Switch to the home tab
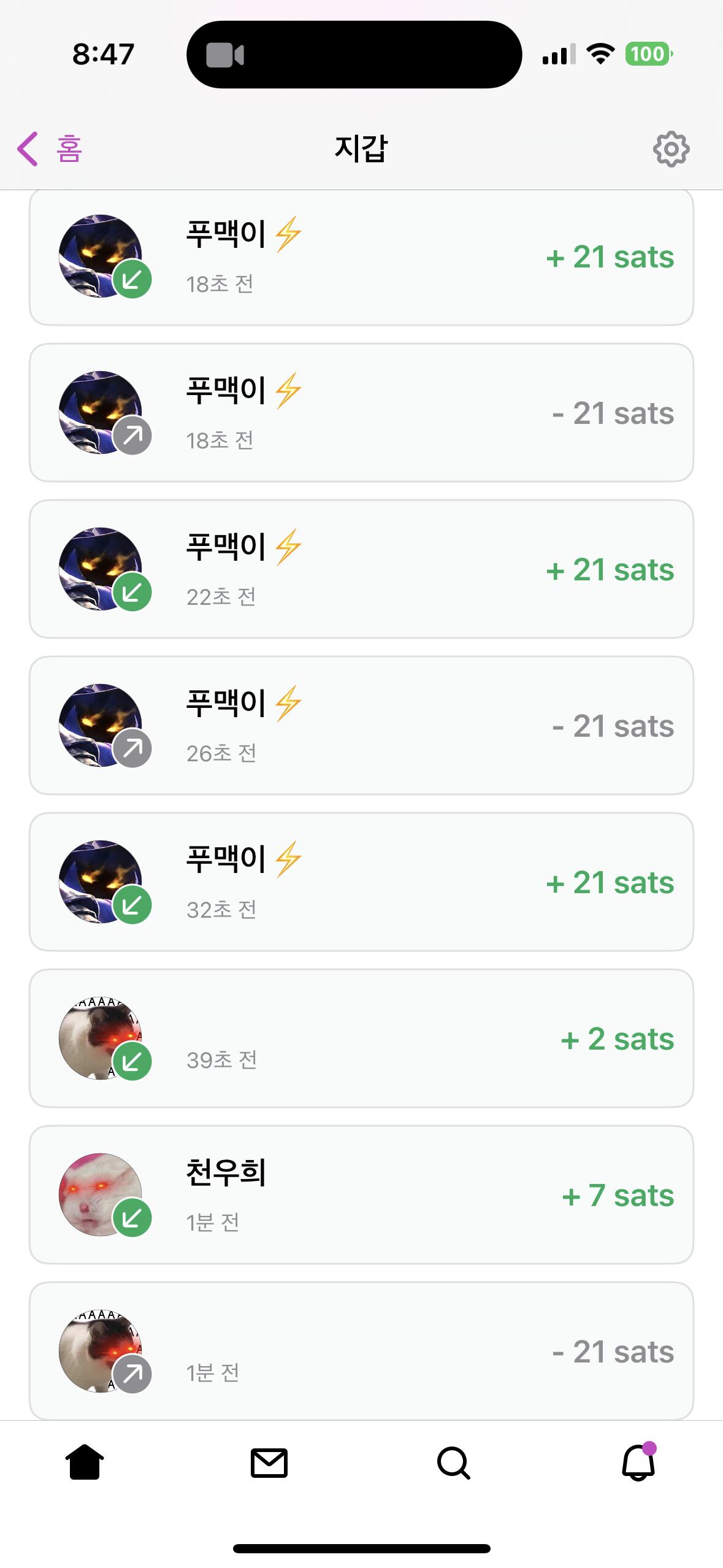 coord(85,1462)
